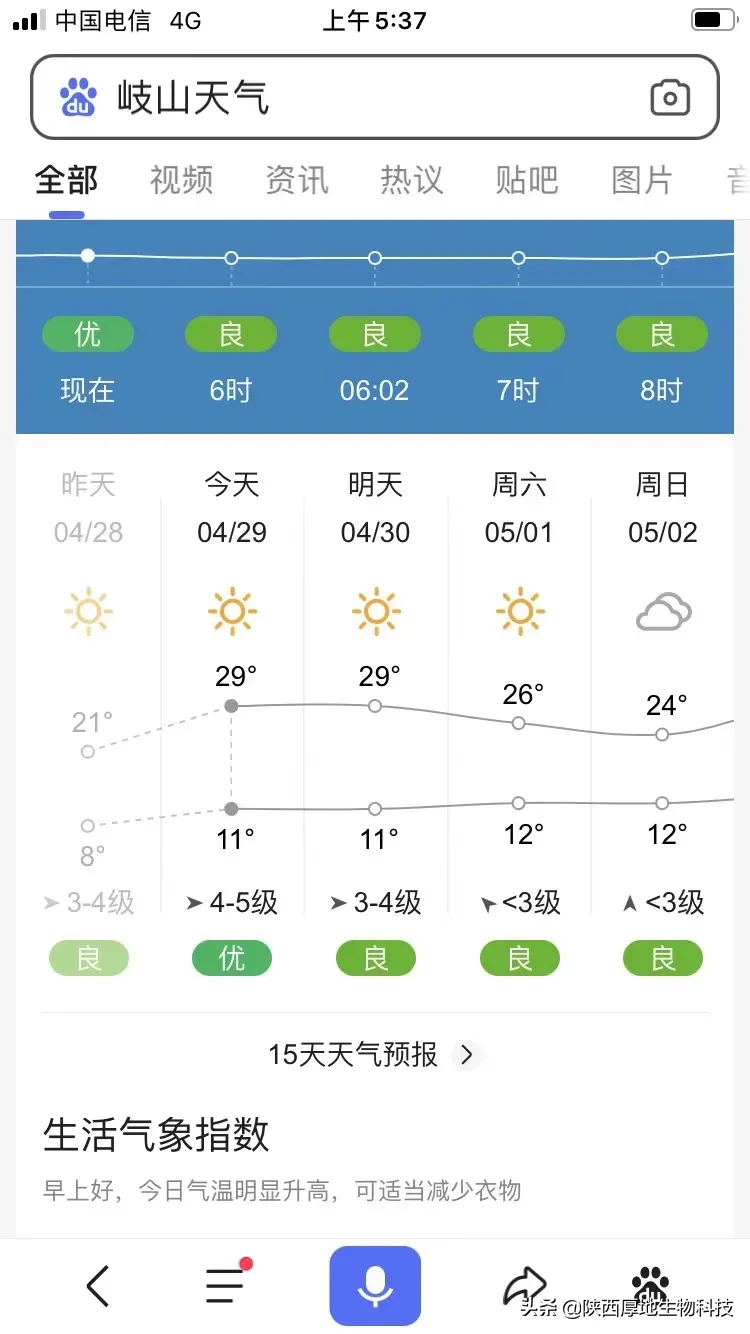The height and width of the screenshot is (1334, 750).
Task: Tap the back arrow in the bottom bar
Action: click(x=97, y=1286)
